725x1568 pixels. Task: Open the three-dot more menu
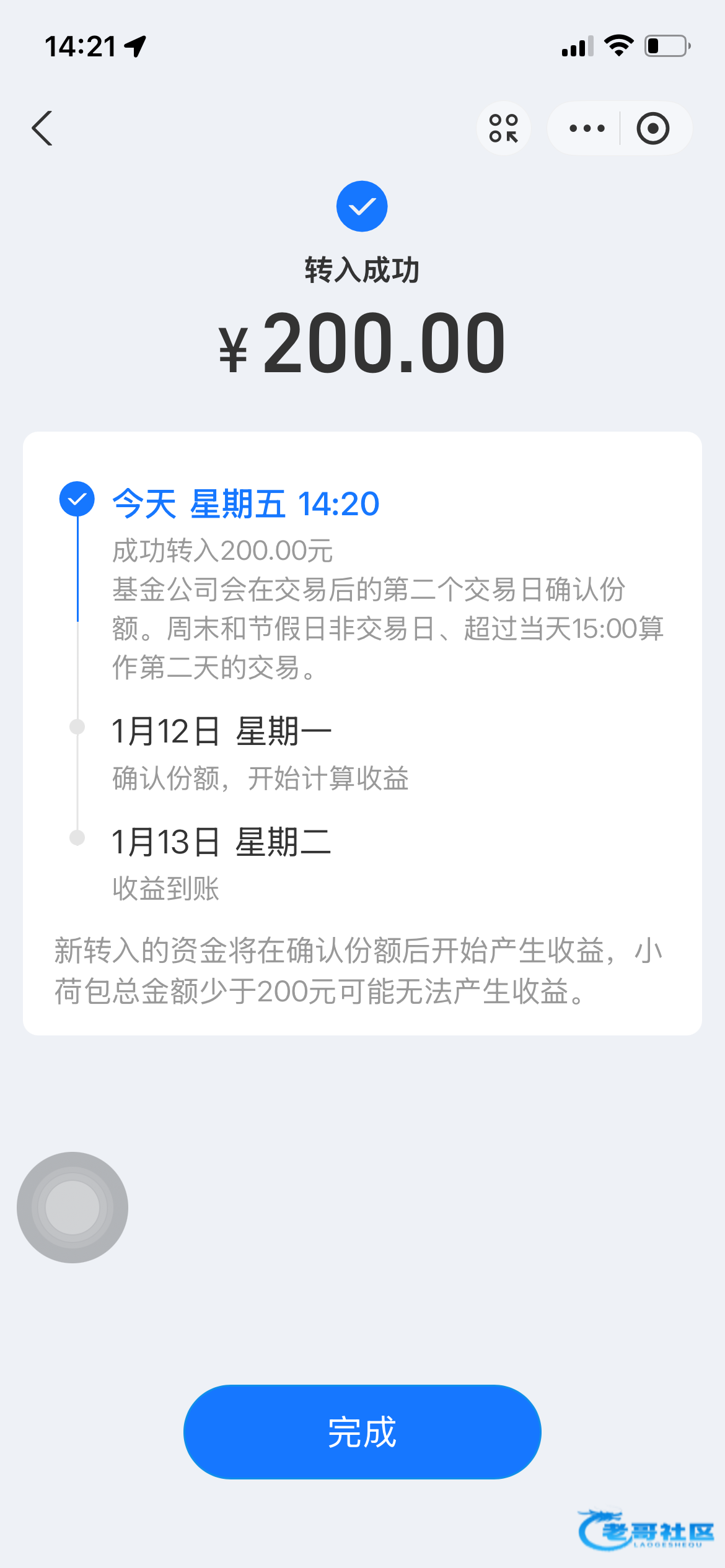586,128
